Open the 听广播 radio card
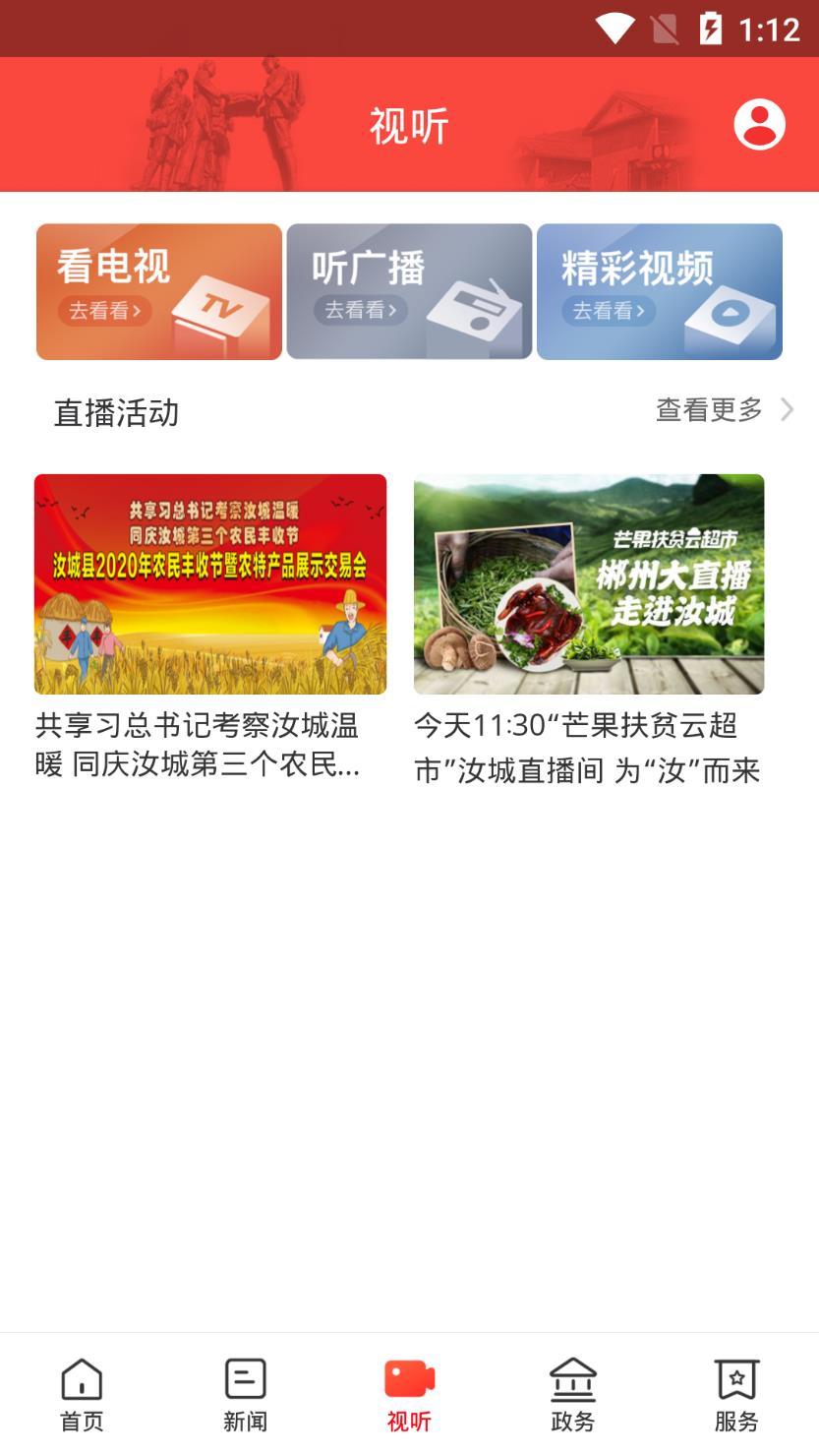 click(x=409, y=291)
